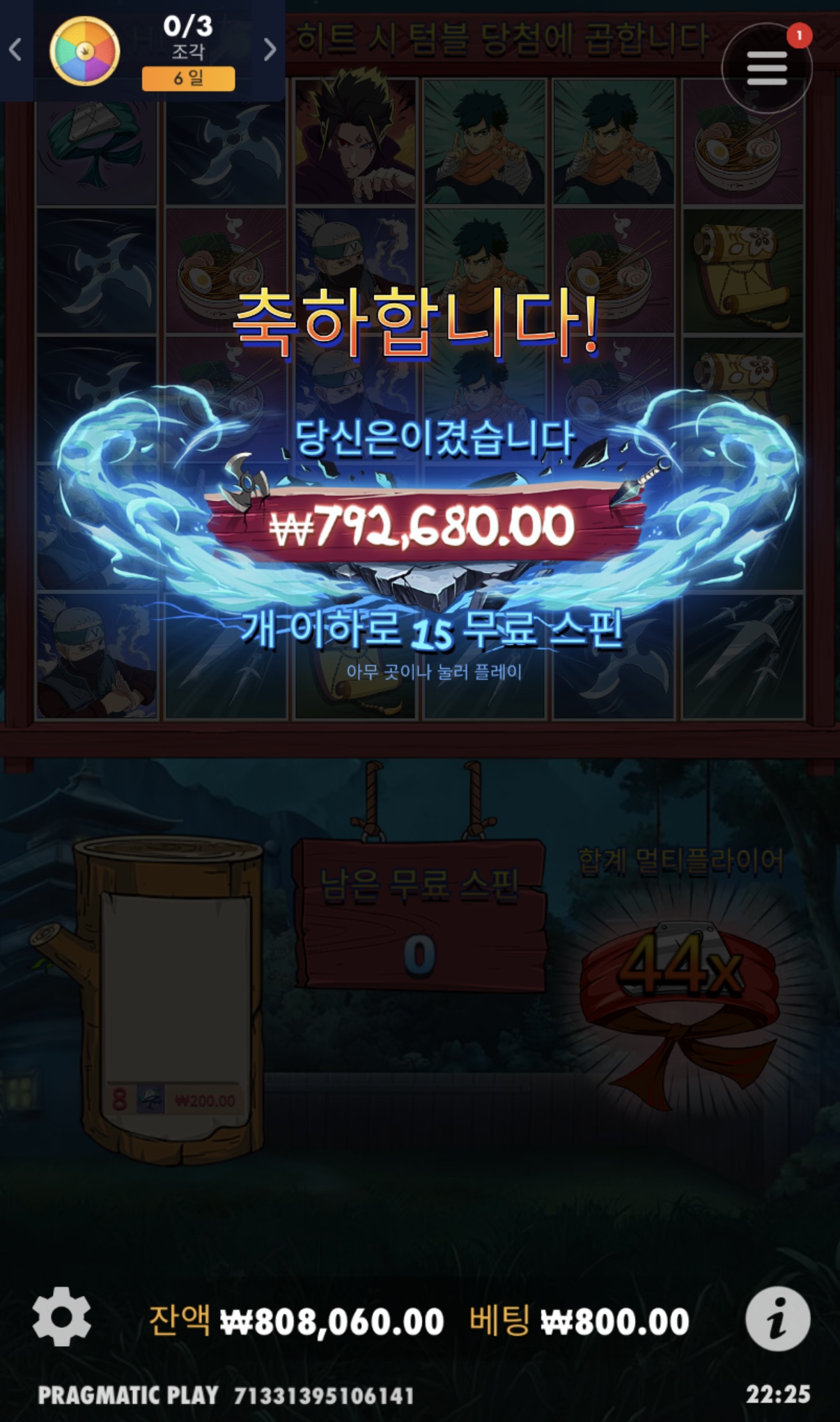Screen dimensions: 840x1422
Task: Open the hamburger menu with notification badge
Action: click(x=767, y=68)
